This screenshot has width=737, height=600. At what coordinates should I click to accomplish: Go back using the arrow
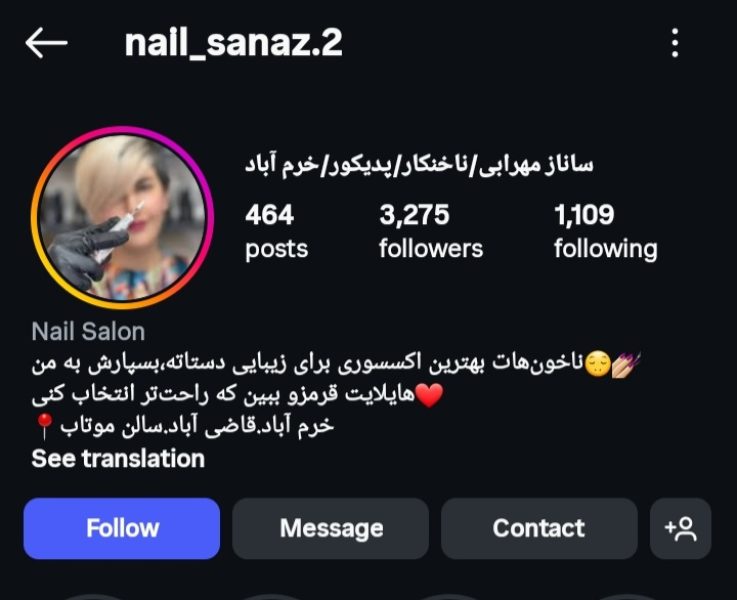point(46,43)
